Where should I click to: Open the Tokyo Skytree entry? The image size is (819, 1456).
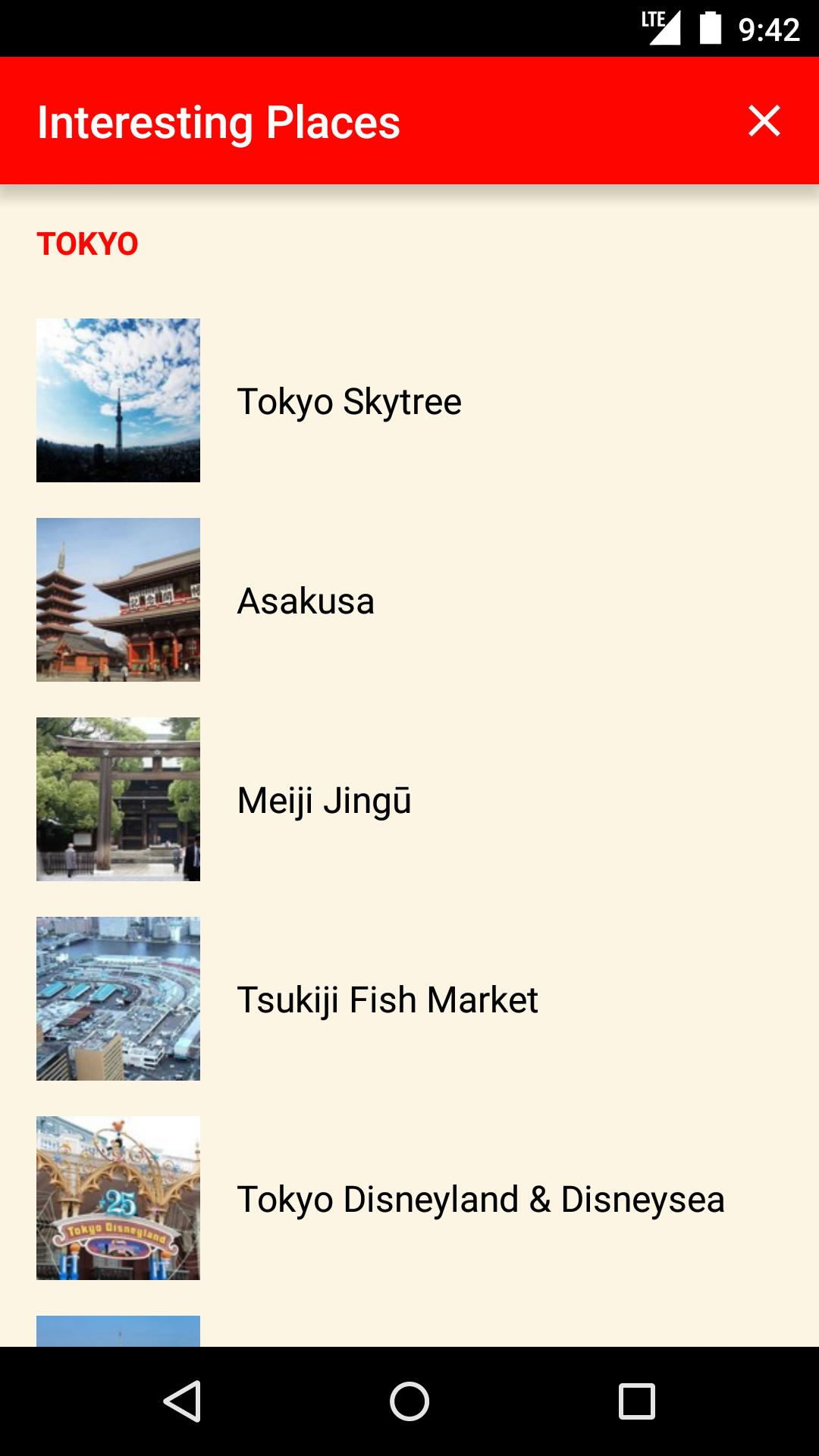point(349,402)
